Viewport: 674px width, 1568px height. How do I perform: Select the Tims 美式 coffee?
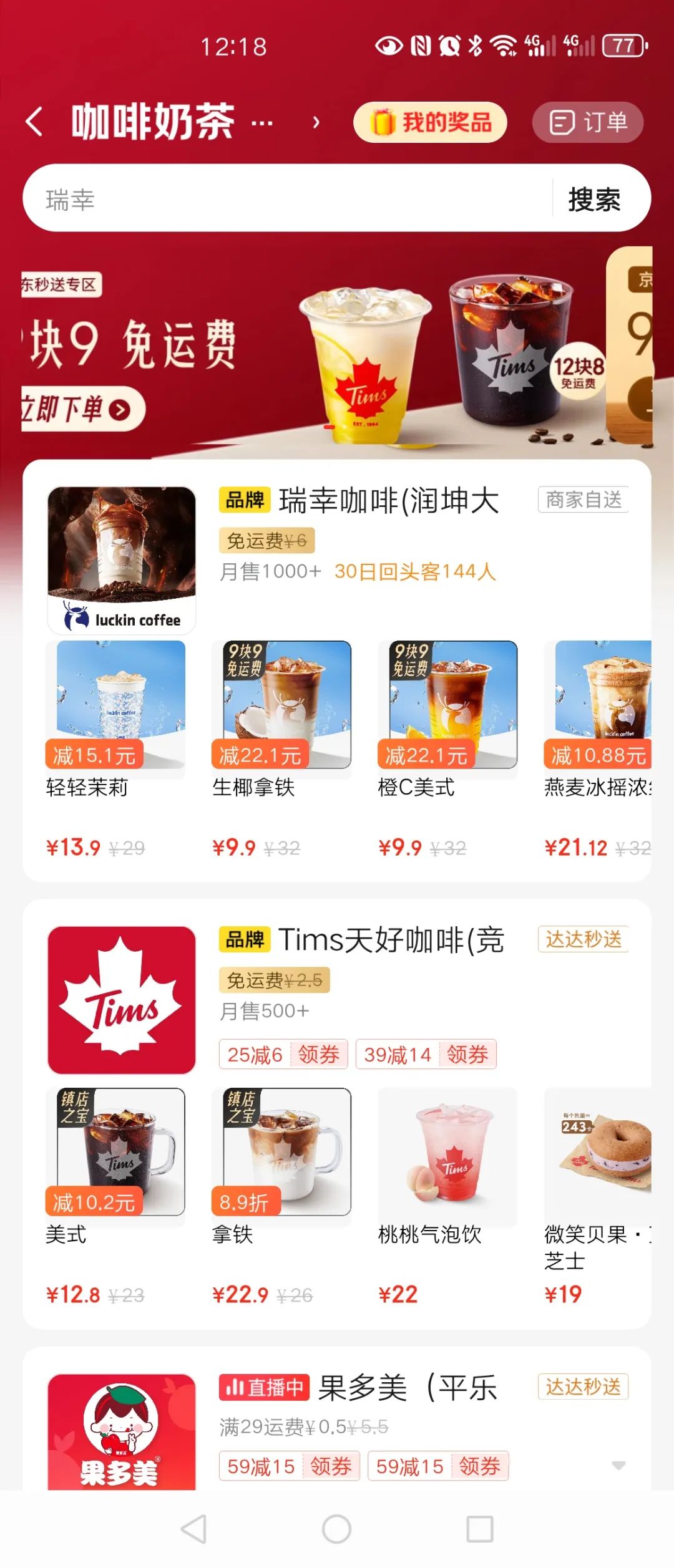(115, 1166)
